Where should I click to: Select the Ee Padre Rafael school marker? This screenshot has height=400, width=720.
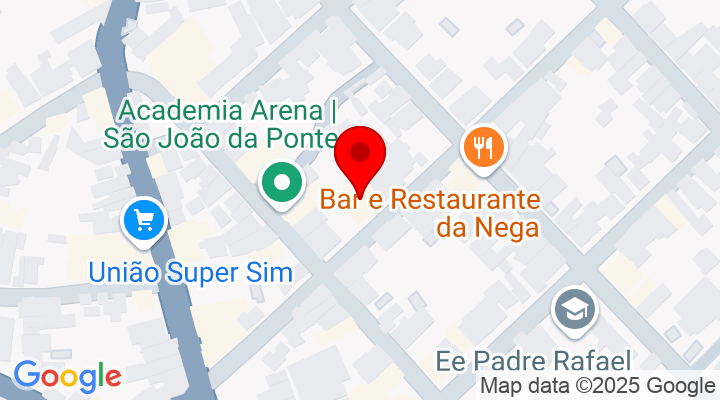coord(575,310)
